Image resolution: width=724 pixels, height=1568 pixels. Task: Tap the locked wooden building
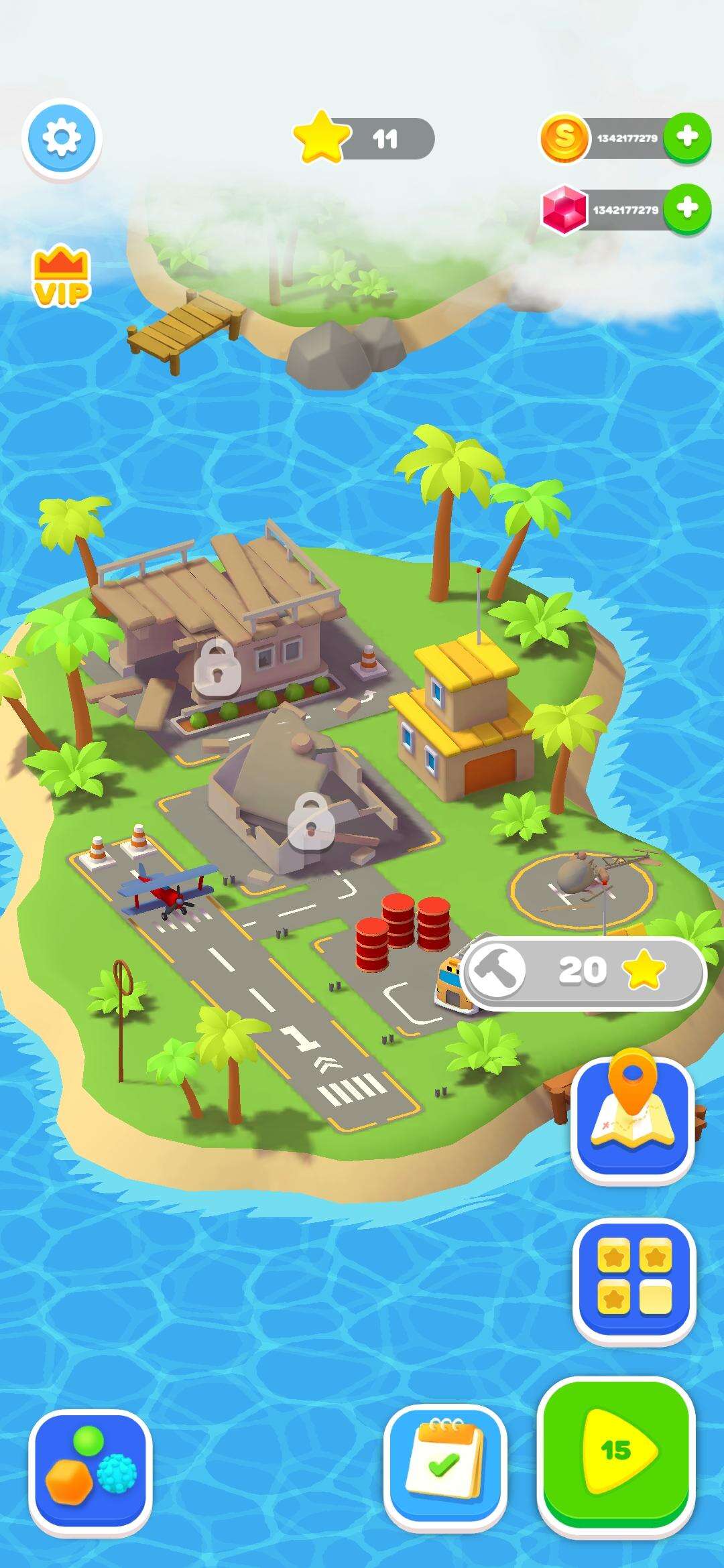click(217, 666)
